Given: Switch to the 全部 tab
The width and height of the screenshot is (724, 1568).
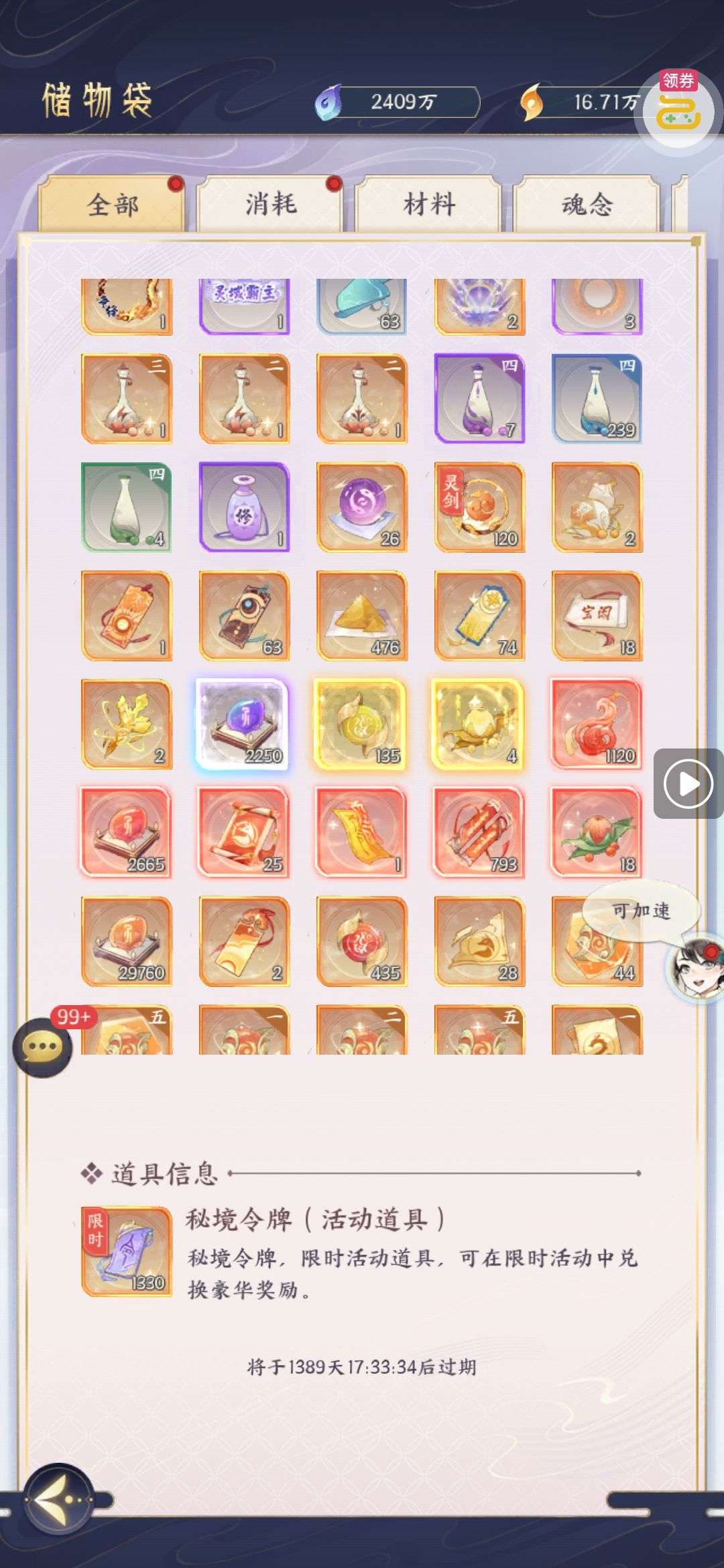Looking at the screenshot, I should click(112, 204).
